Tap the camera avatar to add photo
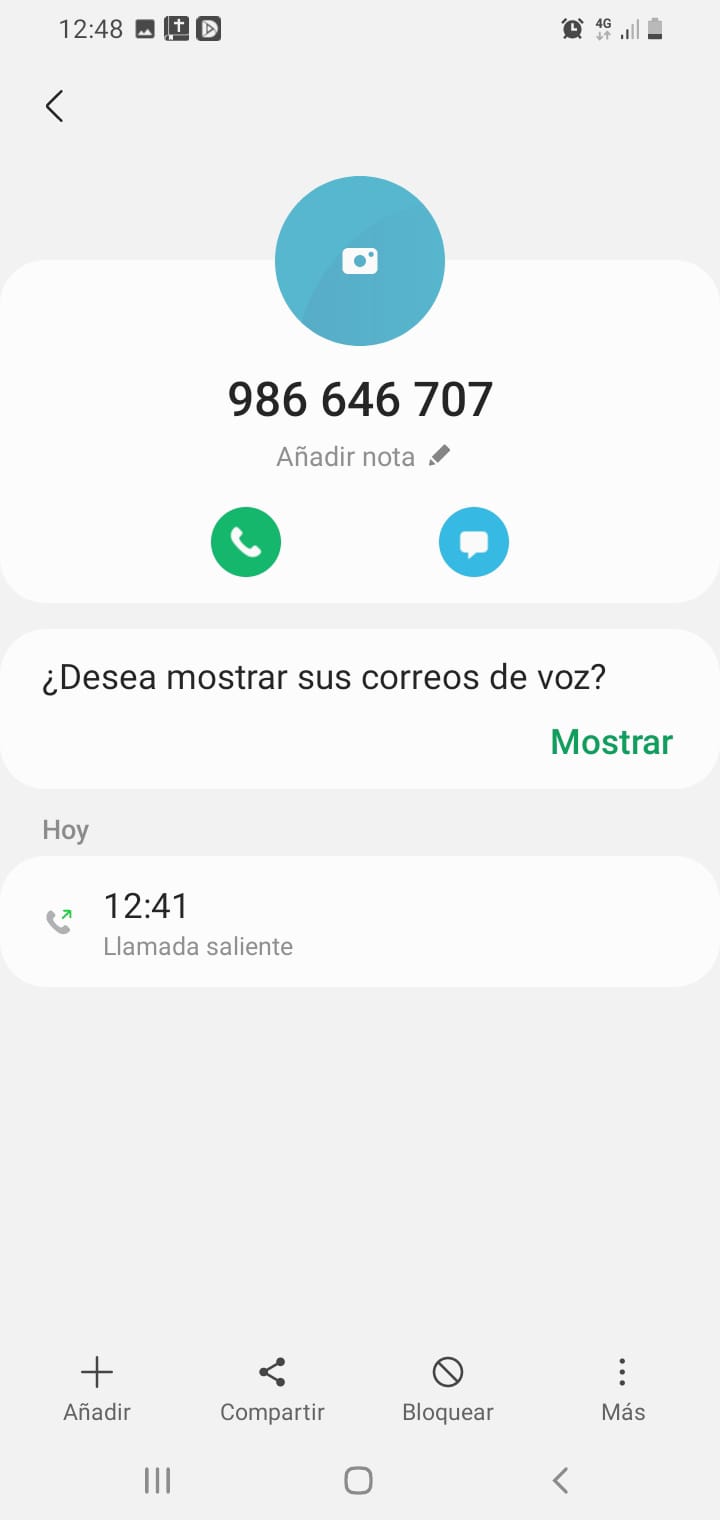 360,261
